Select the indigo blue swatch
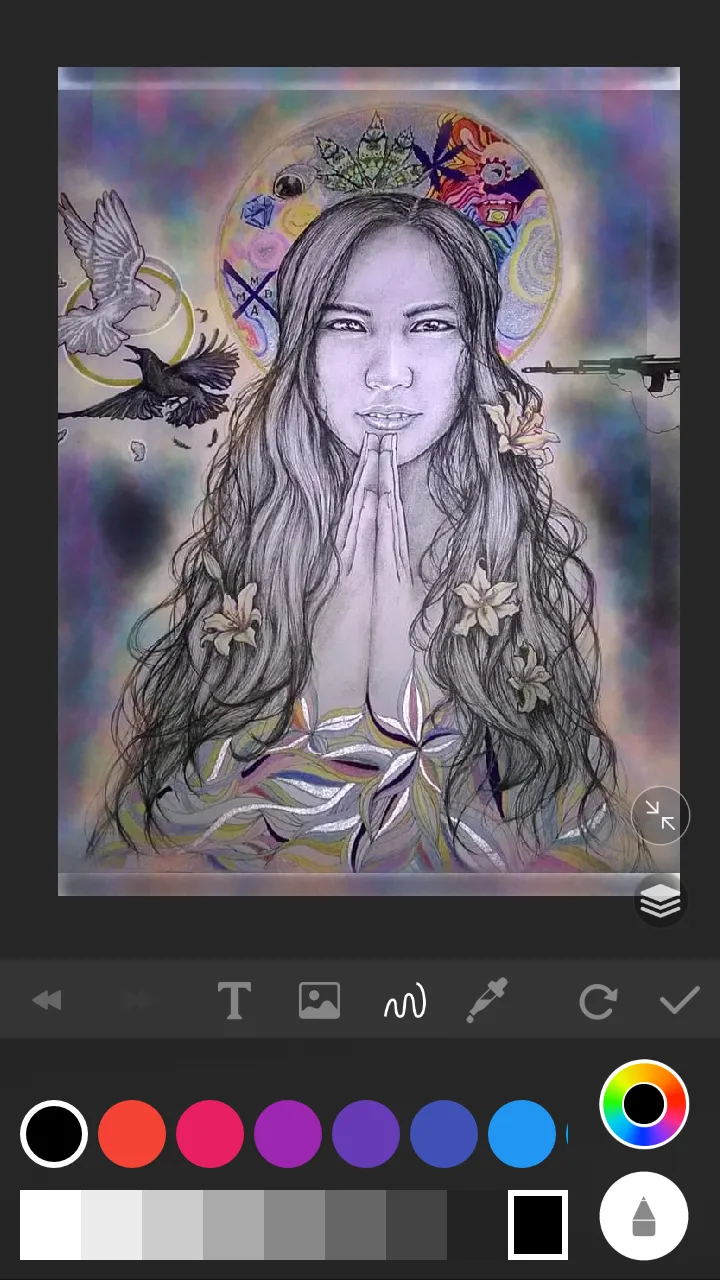Image resolution: width=720 pixels, height=1280 pixels. (x=444, y=1134)
